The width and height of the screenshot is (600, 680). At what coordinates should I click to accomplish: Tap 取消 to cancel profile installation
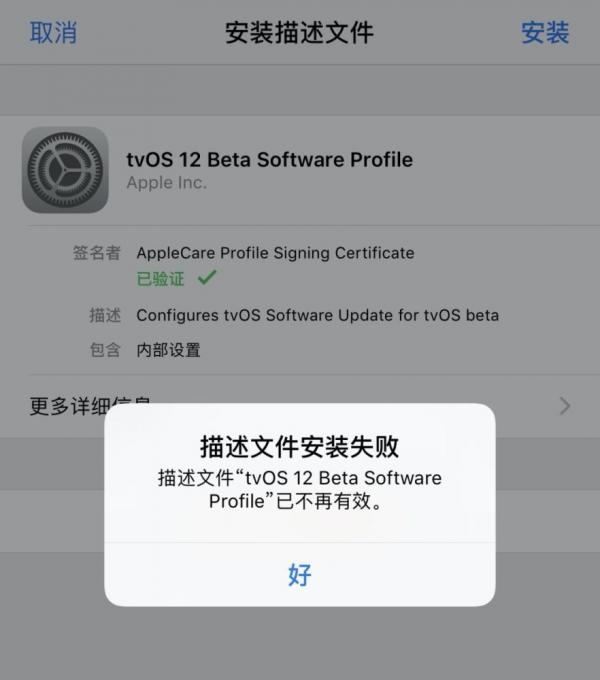tap(53, 32)
